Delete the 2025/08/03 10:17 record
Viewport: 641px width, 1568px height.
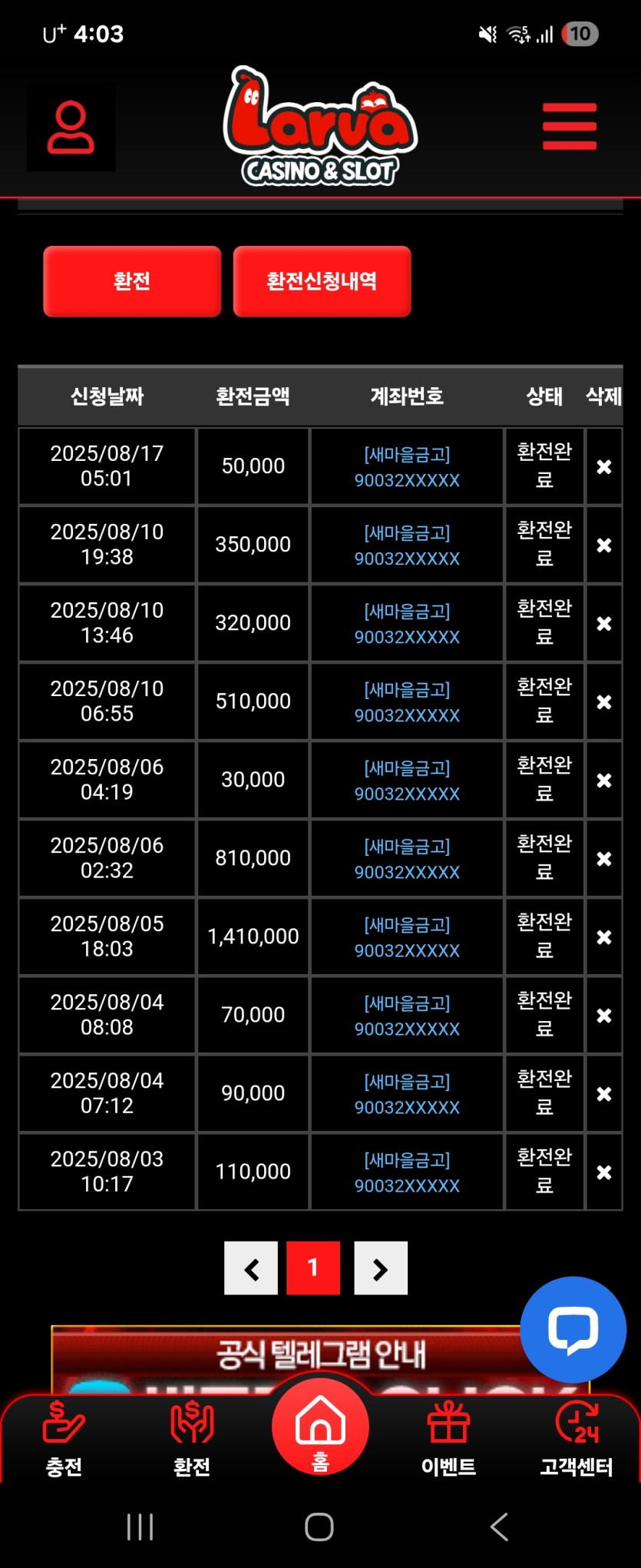pyautogui.click(x=604, y=1172)
